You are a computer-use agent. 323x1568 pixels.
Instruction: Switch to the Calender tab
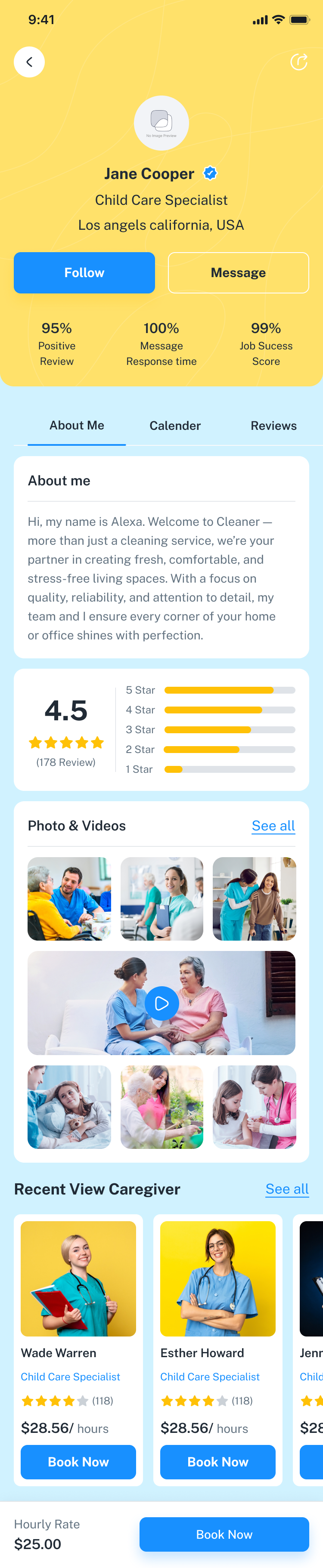point(175,426)
